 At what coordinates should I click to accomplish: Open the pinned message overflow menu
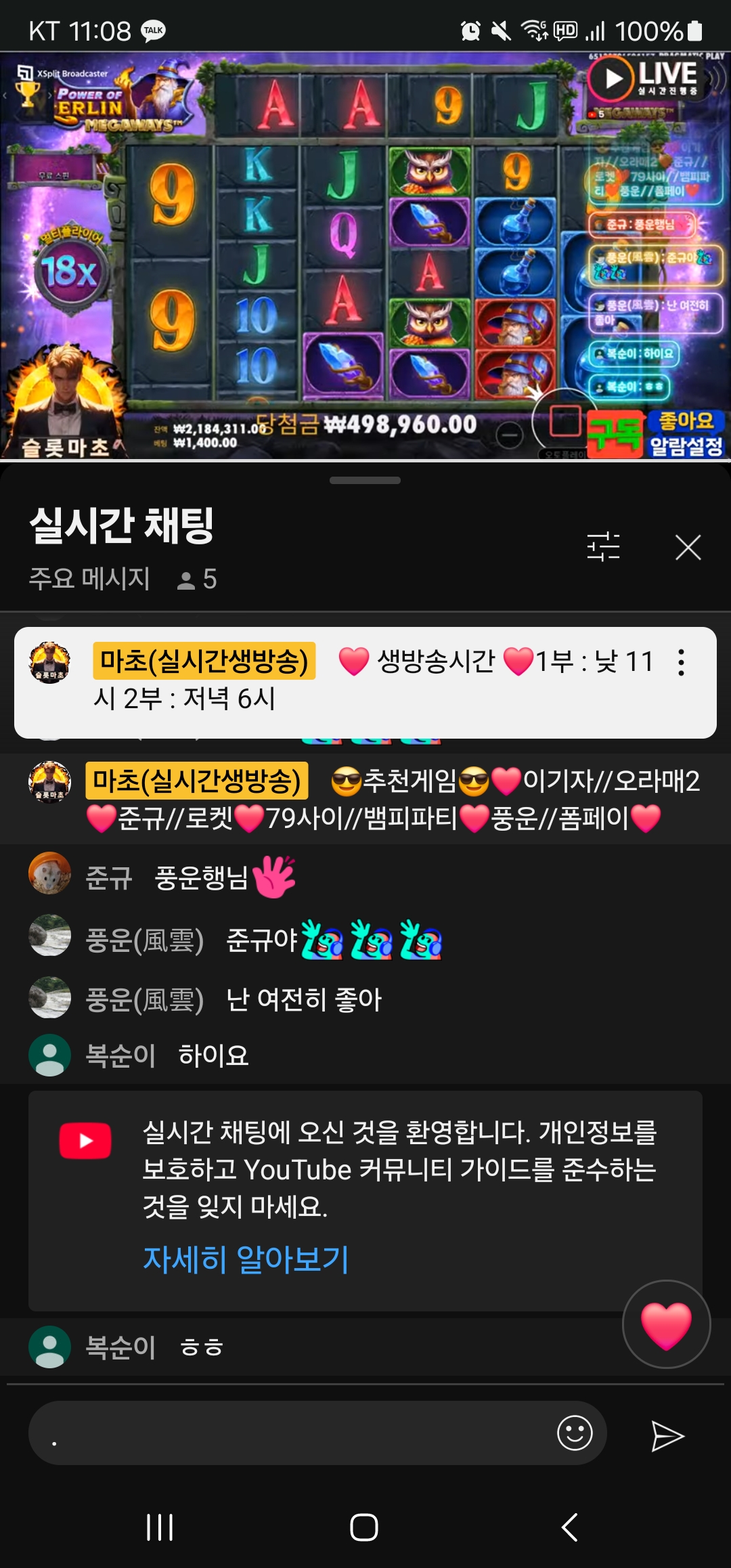point(681,663)
